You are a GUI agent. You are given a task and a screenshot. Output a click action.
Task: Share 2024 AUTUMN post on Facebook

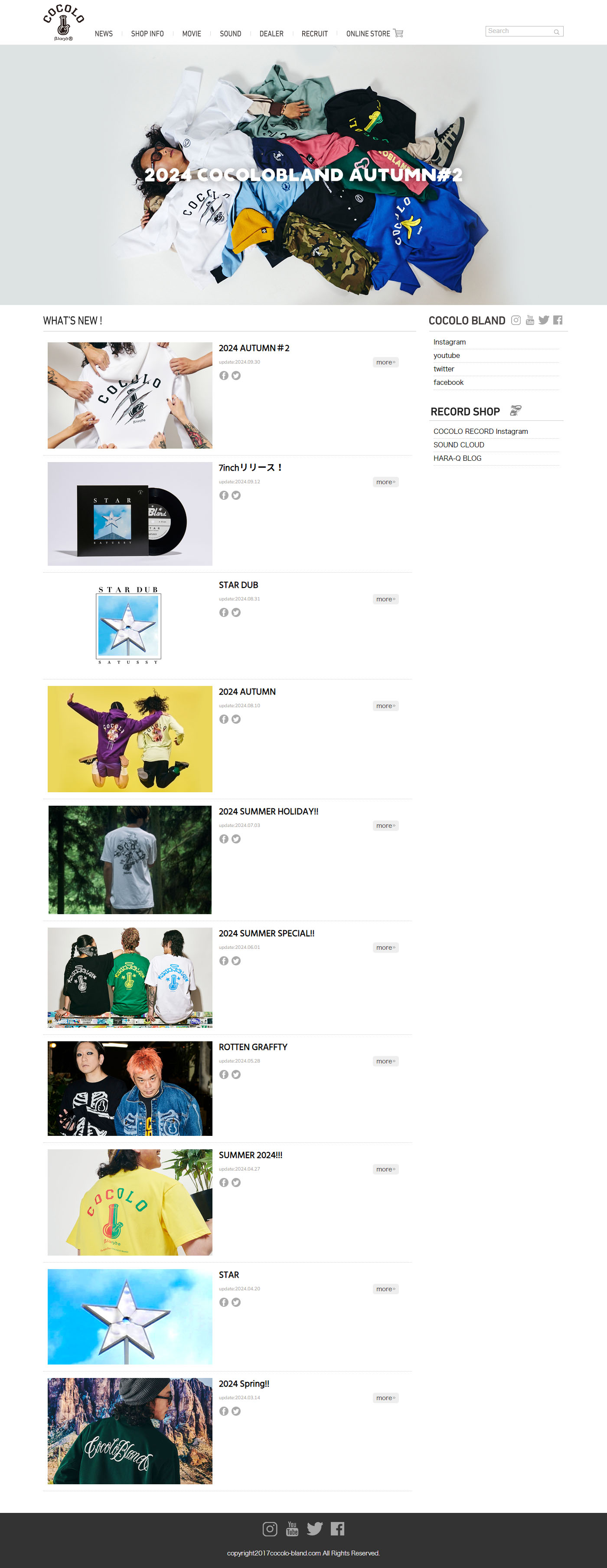[224, 719]
